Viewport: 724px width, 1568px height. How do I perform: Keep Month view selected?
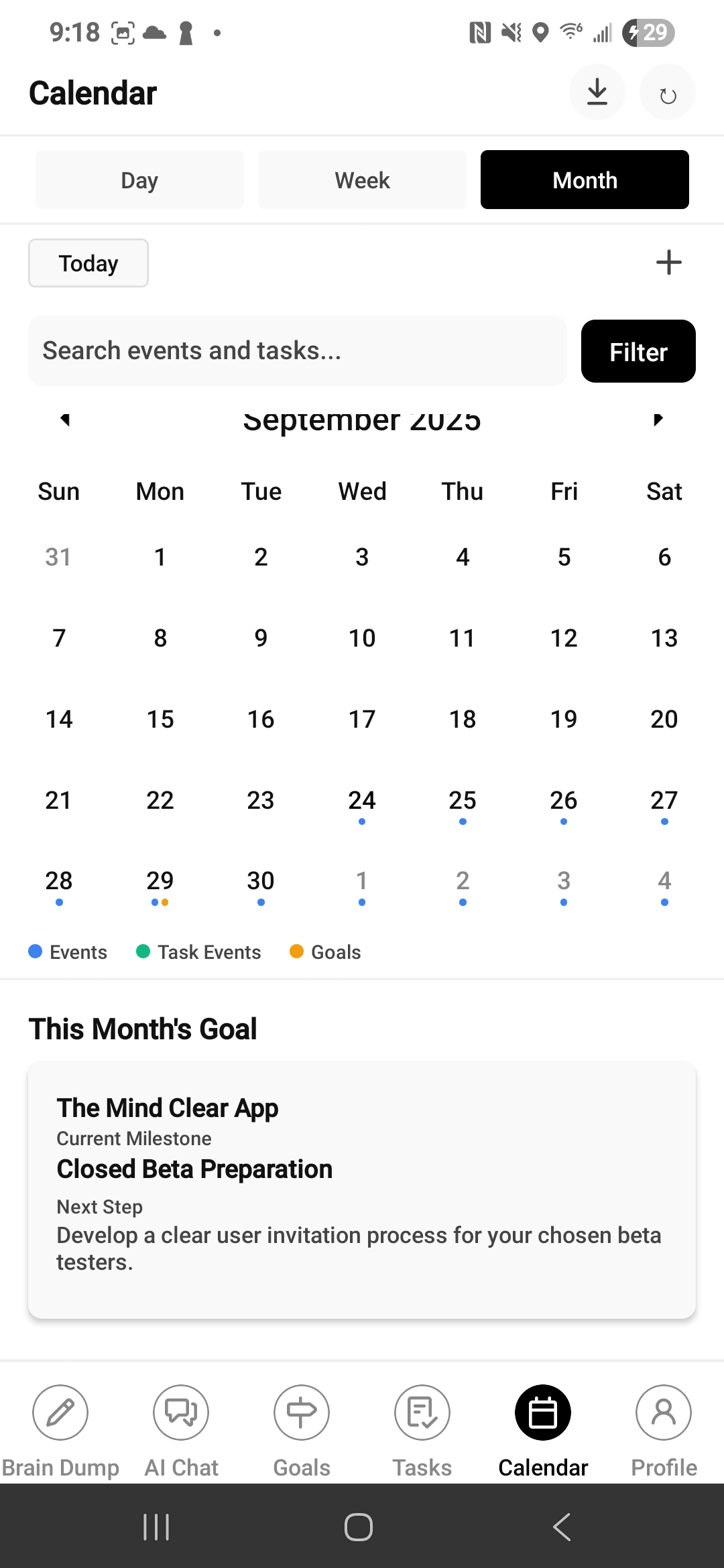click(x=584, y=179)
